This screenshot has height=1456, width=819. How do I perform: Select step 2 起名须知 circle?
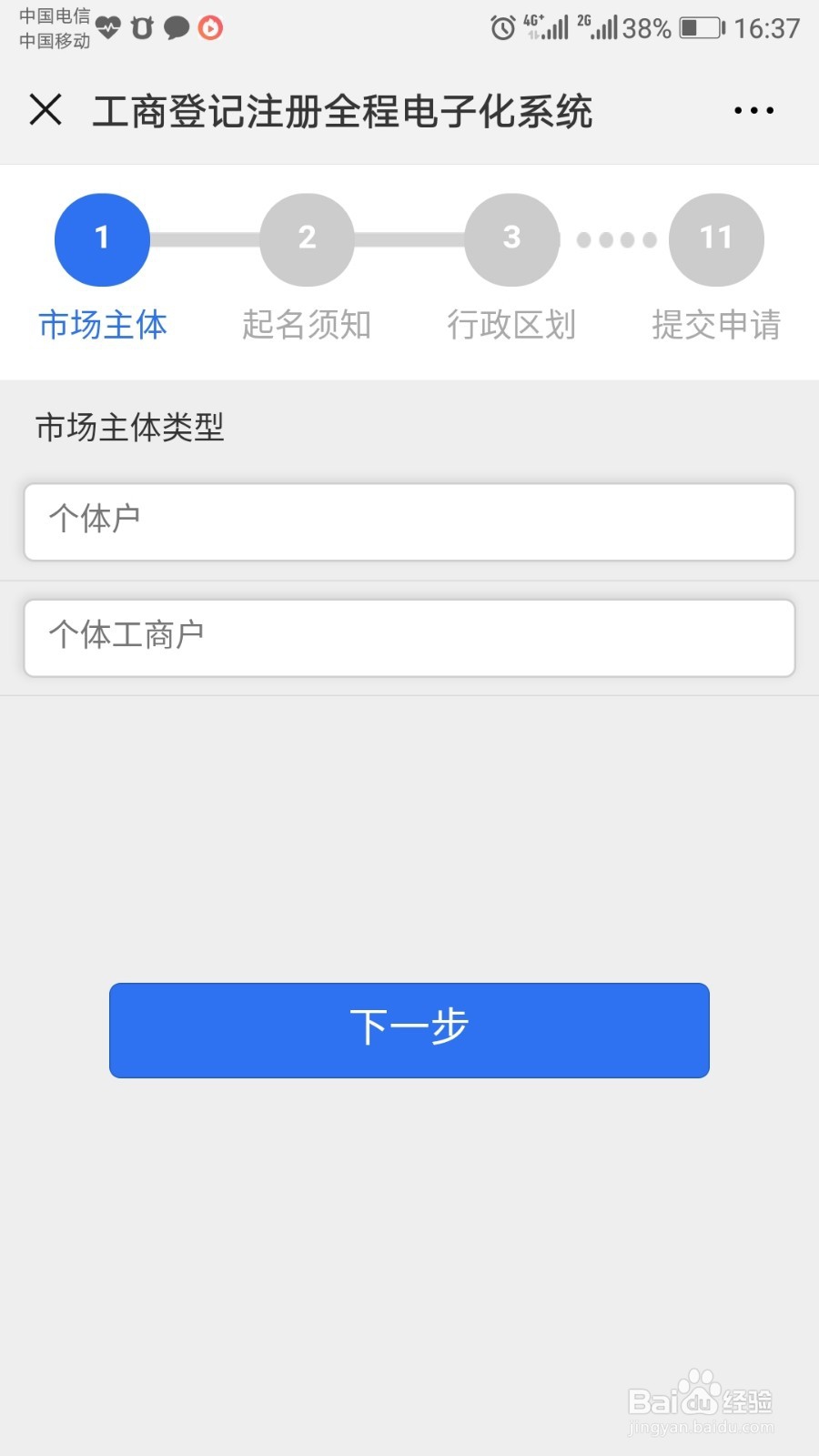(306, 238)
